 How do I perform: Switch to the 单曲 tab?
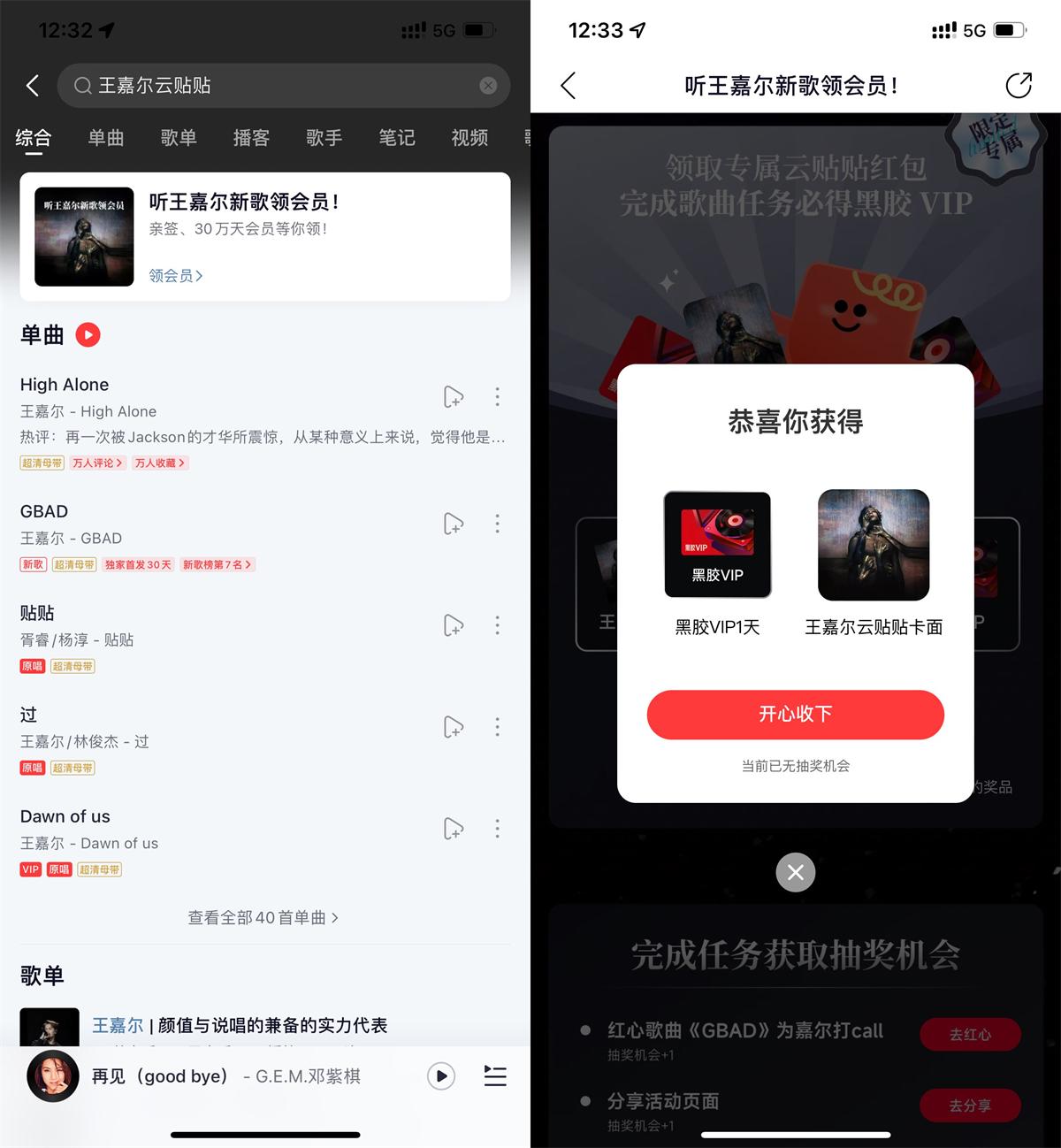pos(106,138)
